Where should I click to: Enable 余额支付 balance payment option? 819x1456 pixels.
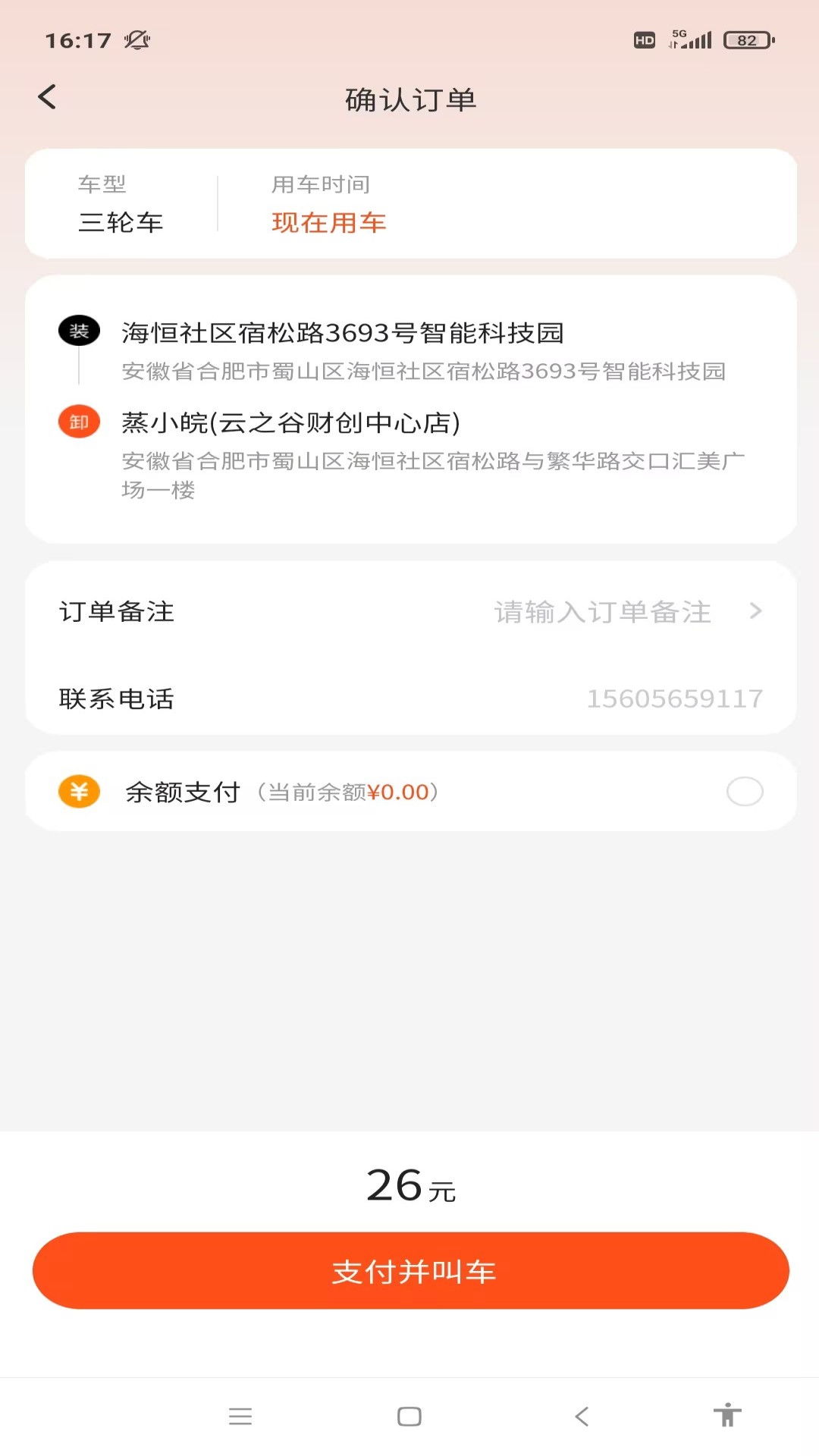tap(744, 792)
